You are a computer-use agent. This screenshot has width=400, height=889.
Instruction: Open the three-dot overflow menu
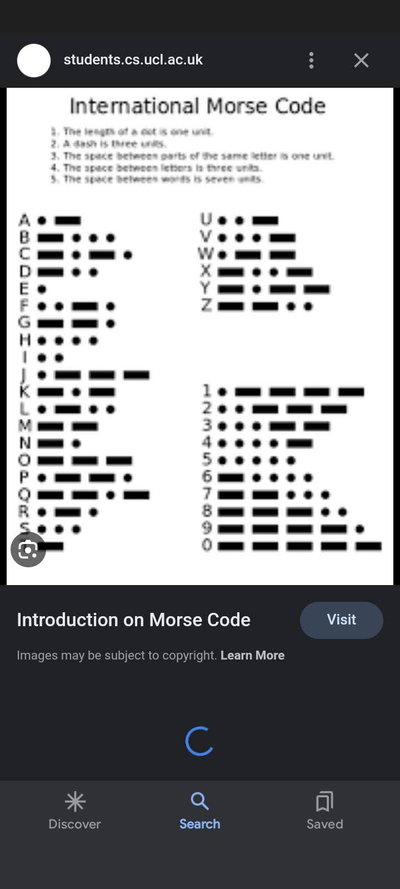[x=311, y=60]
